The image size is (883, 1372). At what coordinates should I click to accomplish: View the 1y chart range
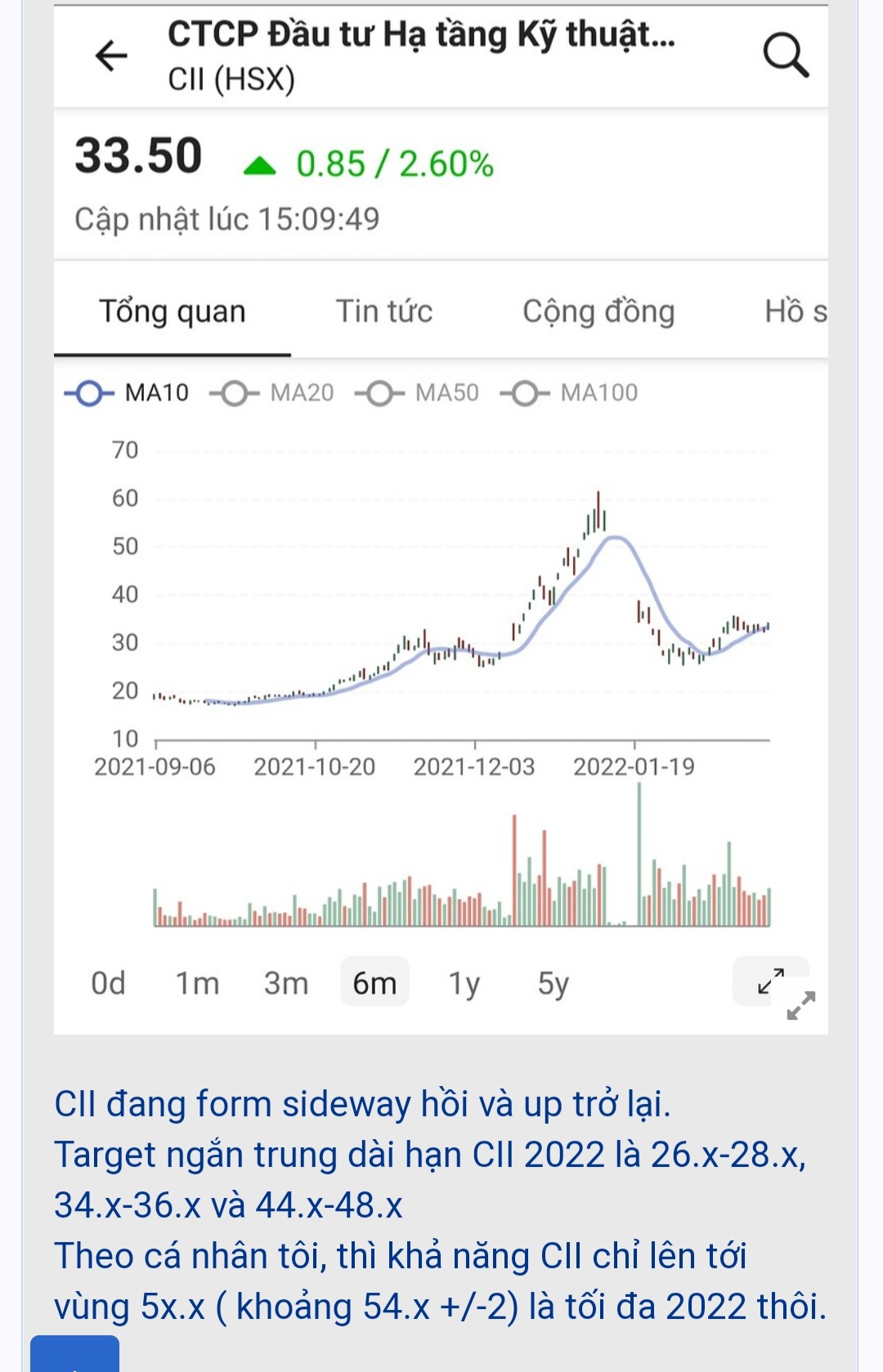click(x=464, y=983)
